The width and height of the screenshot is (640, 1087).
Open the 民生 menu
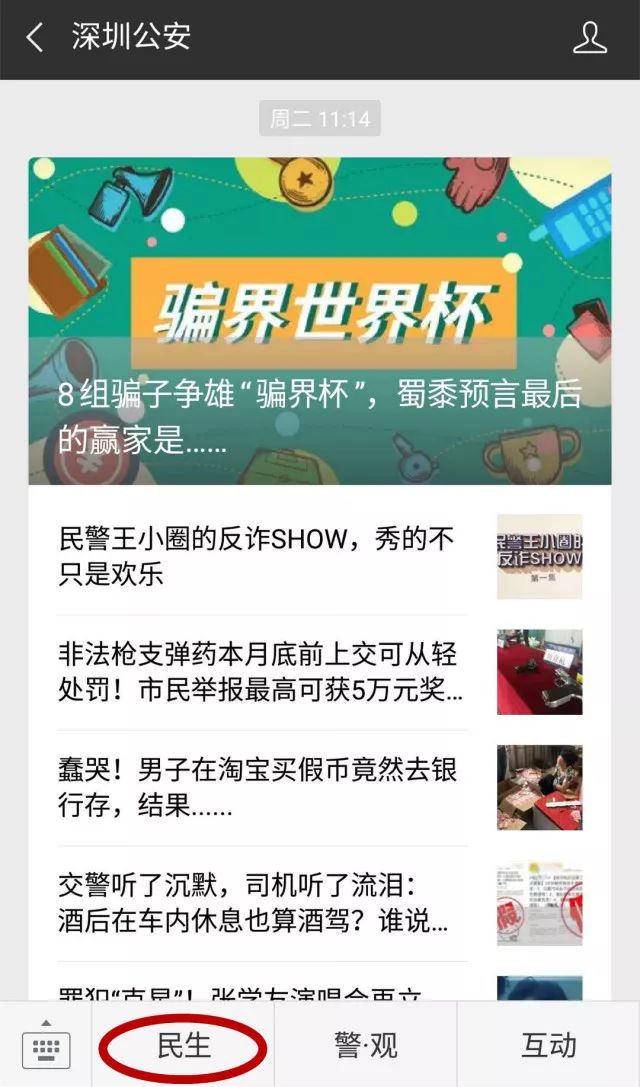[x=184, y=1045]
